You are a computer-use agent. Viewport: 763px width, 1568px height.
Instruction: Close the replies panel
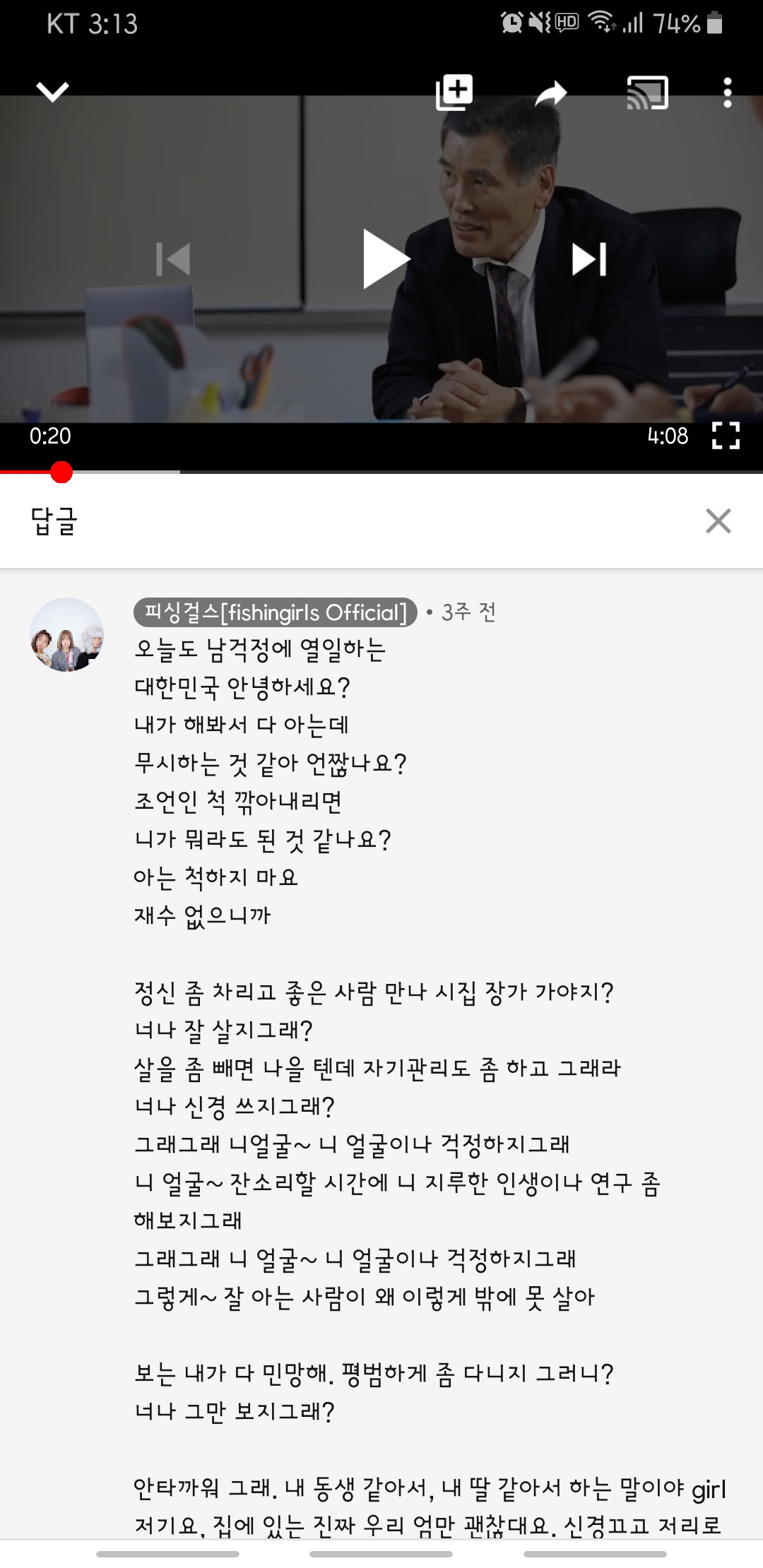click(x=718, y=521)
